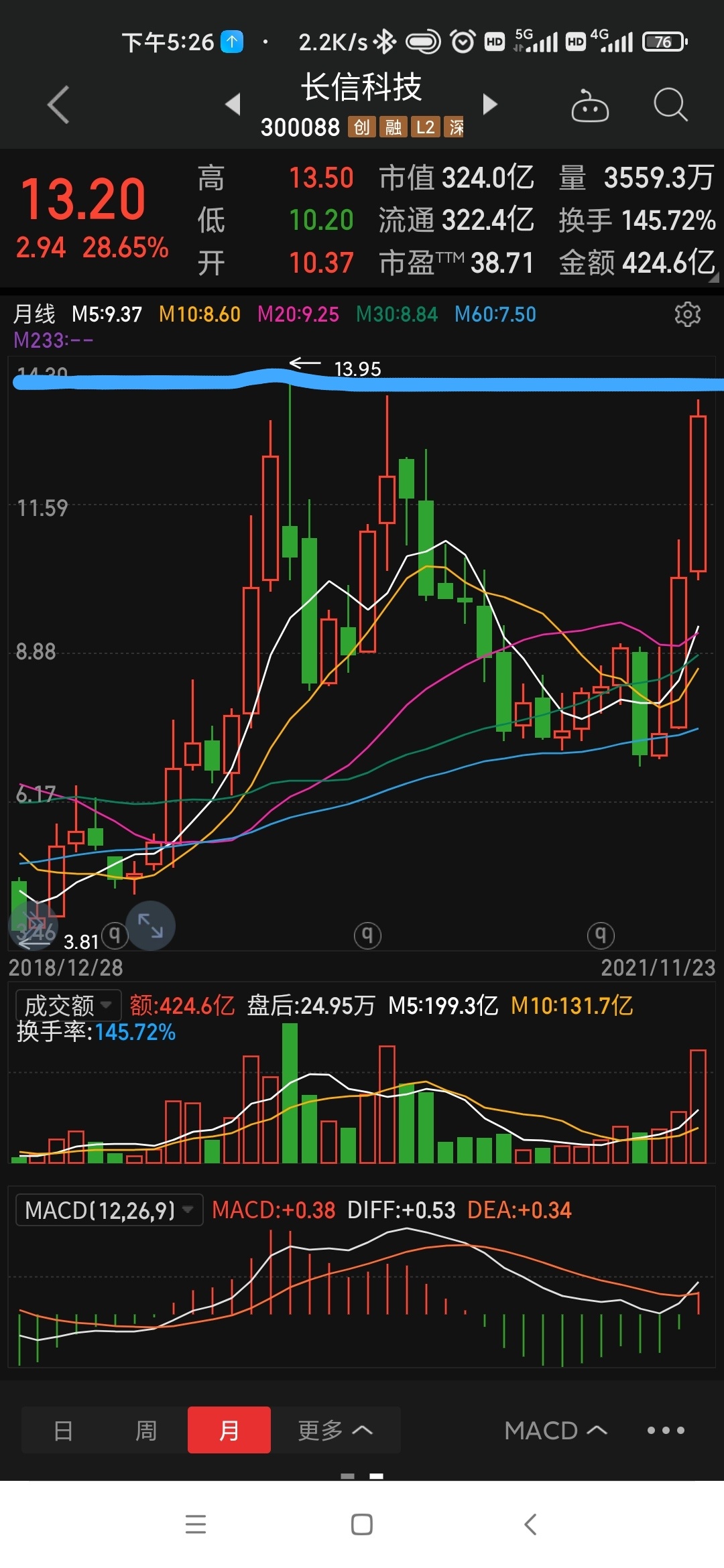Expand the bottom MACD indicator selector

click(x=556, y=1430)
